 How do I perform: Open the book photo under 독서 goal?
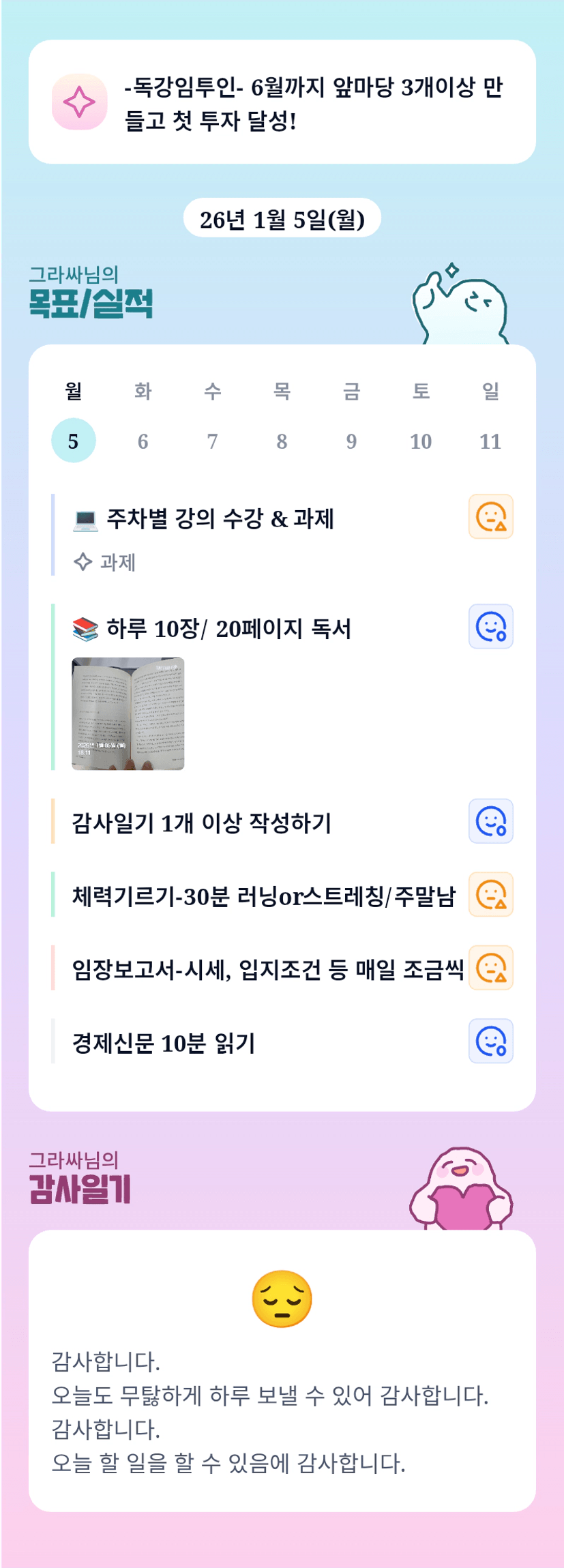pyautogui.click(x=128, y=713)
